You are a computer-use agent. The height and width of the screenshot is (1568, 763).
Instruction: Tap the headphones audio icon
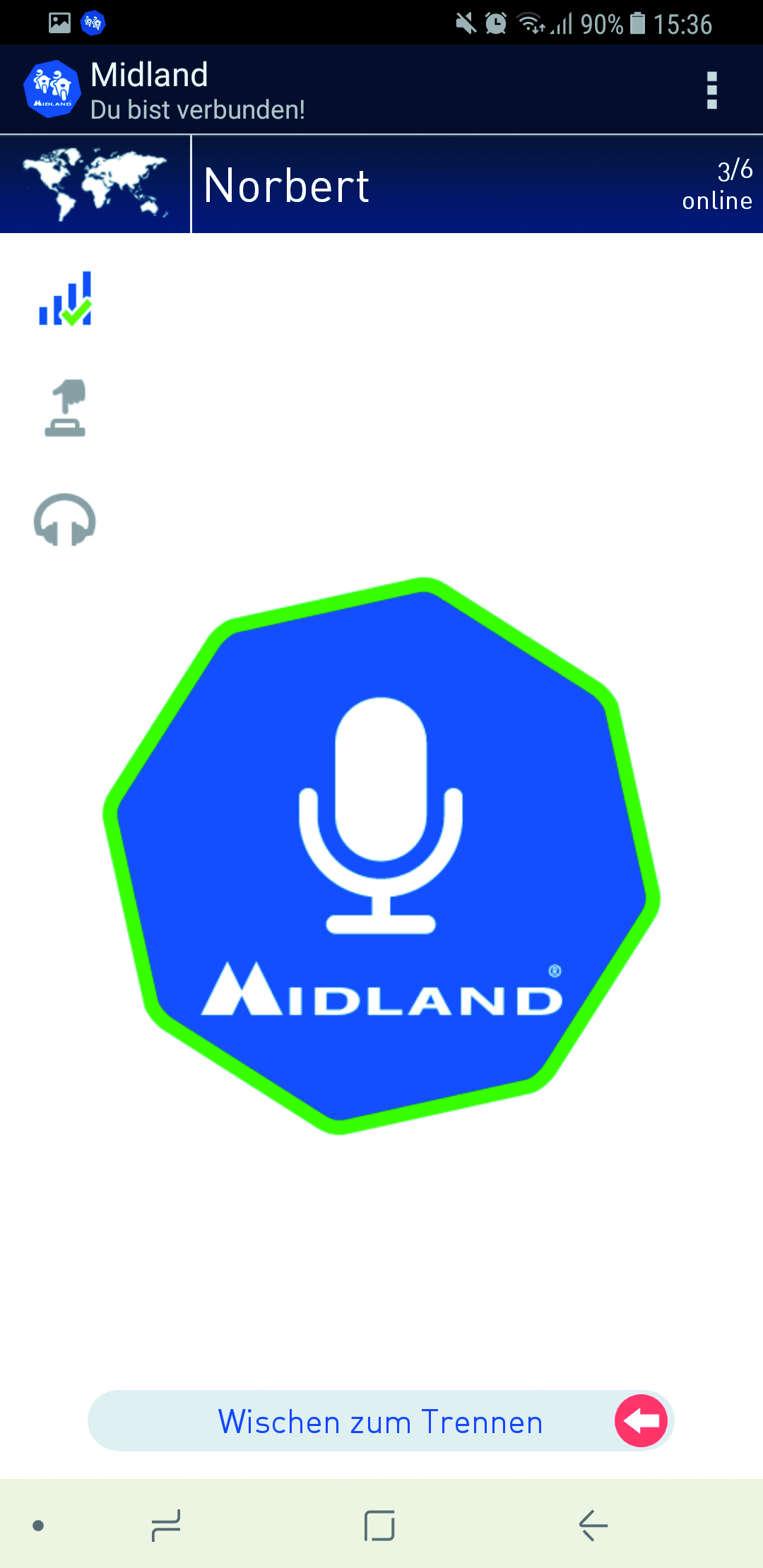point(65,520)
